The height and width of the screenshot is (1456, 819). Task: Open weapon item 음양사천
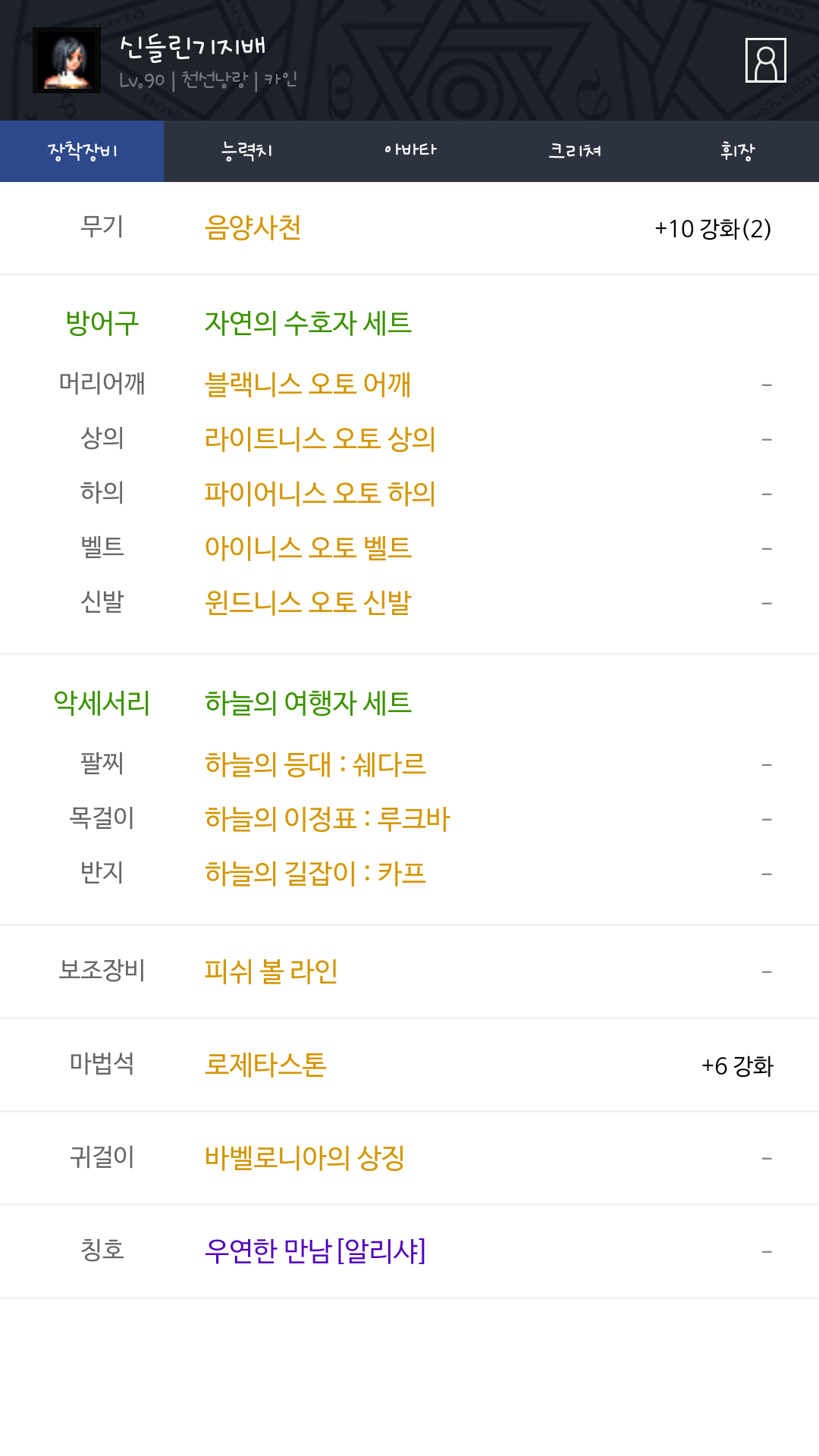[253, 227]
